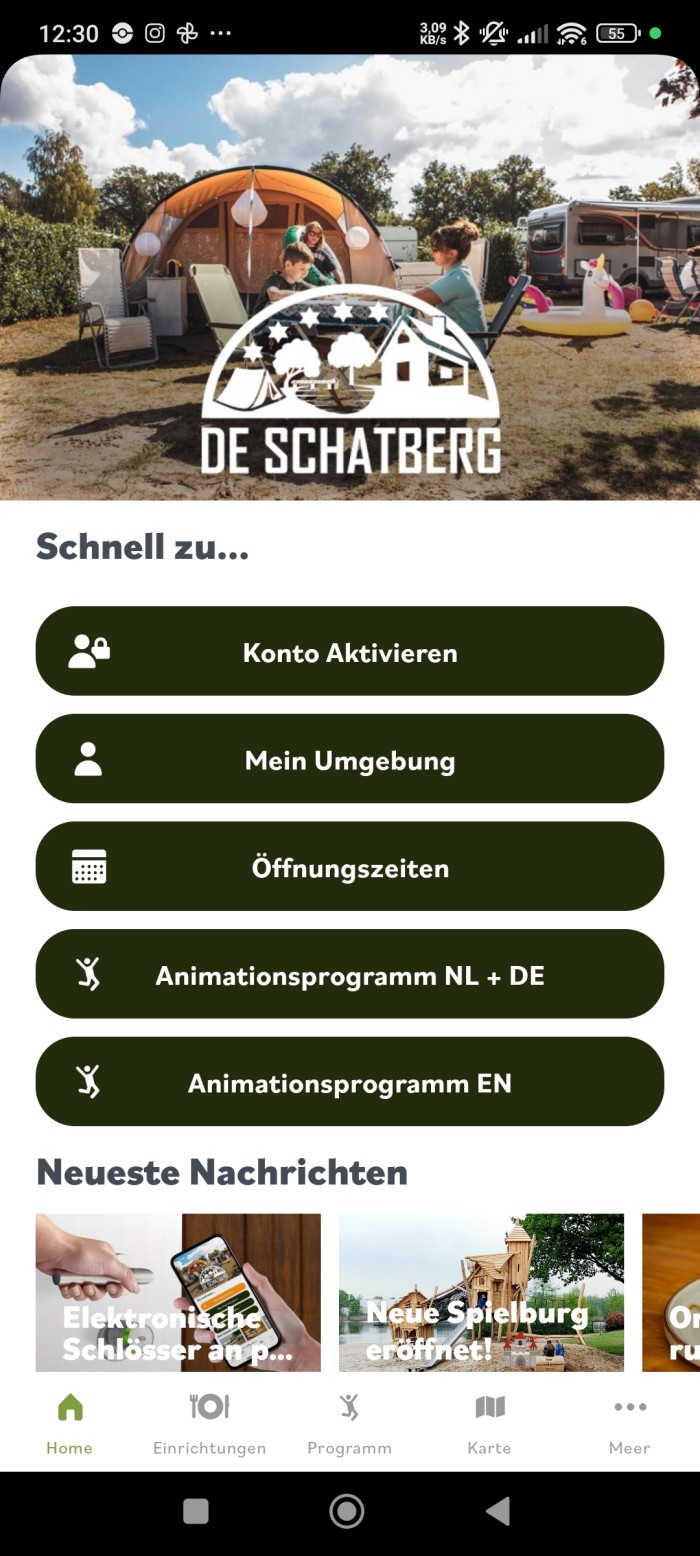Viewport: 700px width, 1556px height.
Task: Open Animationsprogramm NL + DE
Action: click(350, 974)
